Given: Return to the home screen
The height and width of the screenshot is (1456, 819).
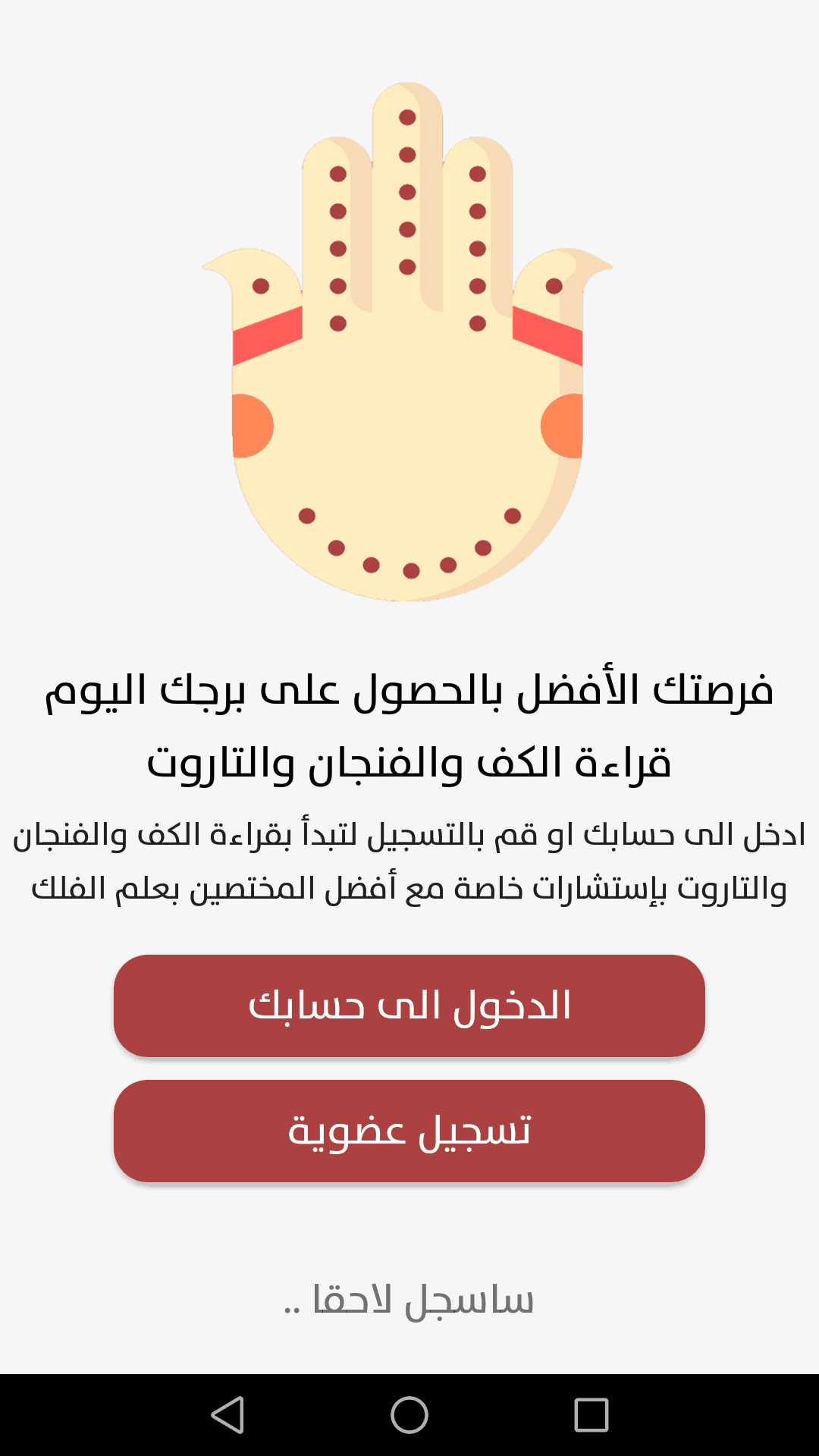Looking at the screenshot, I should 409,1415.
